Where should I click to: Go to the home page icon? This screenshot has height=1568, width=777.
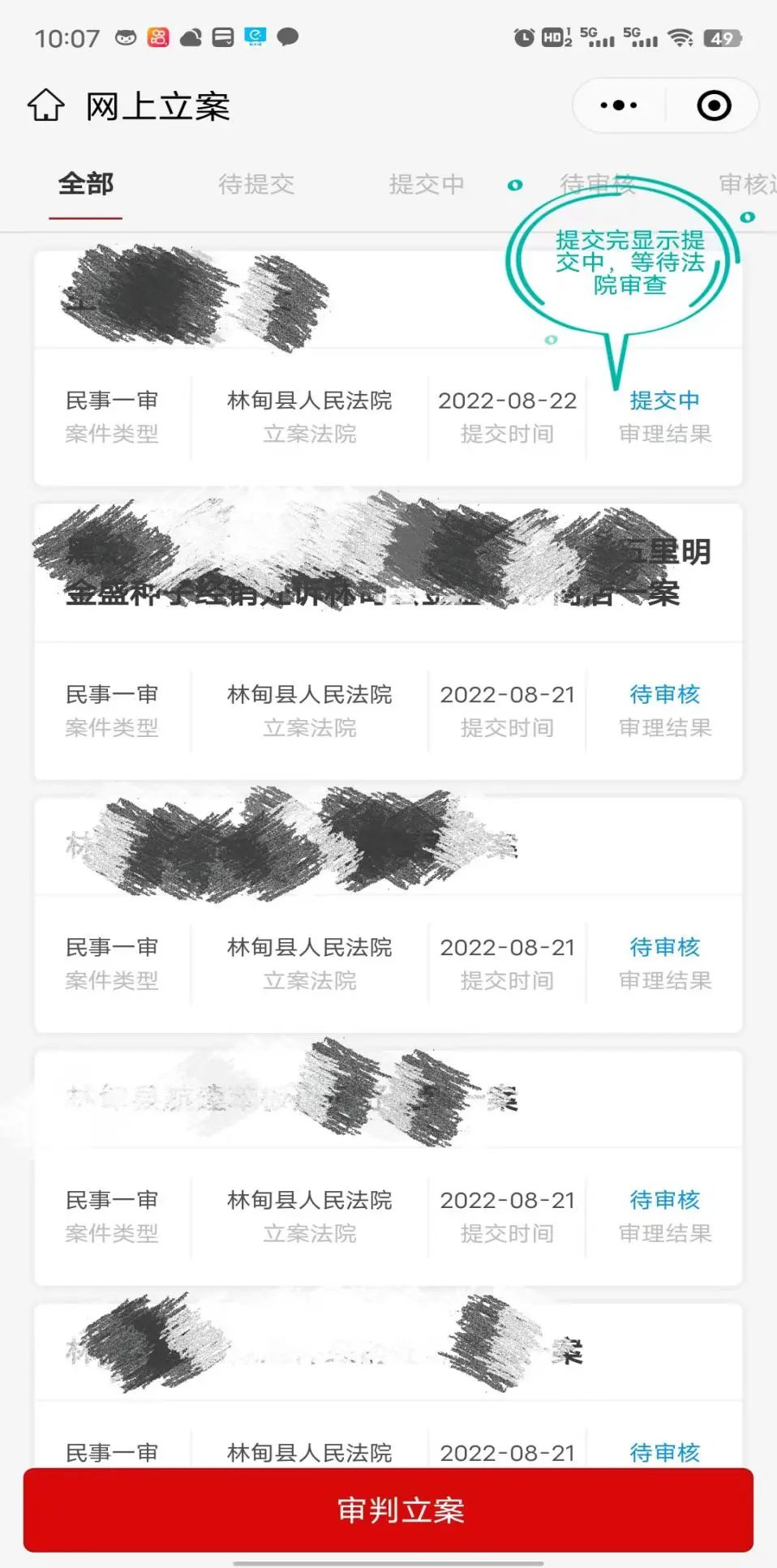(46, 105)
